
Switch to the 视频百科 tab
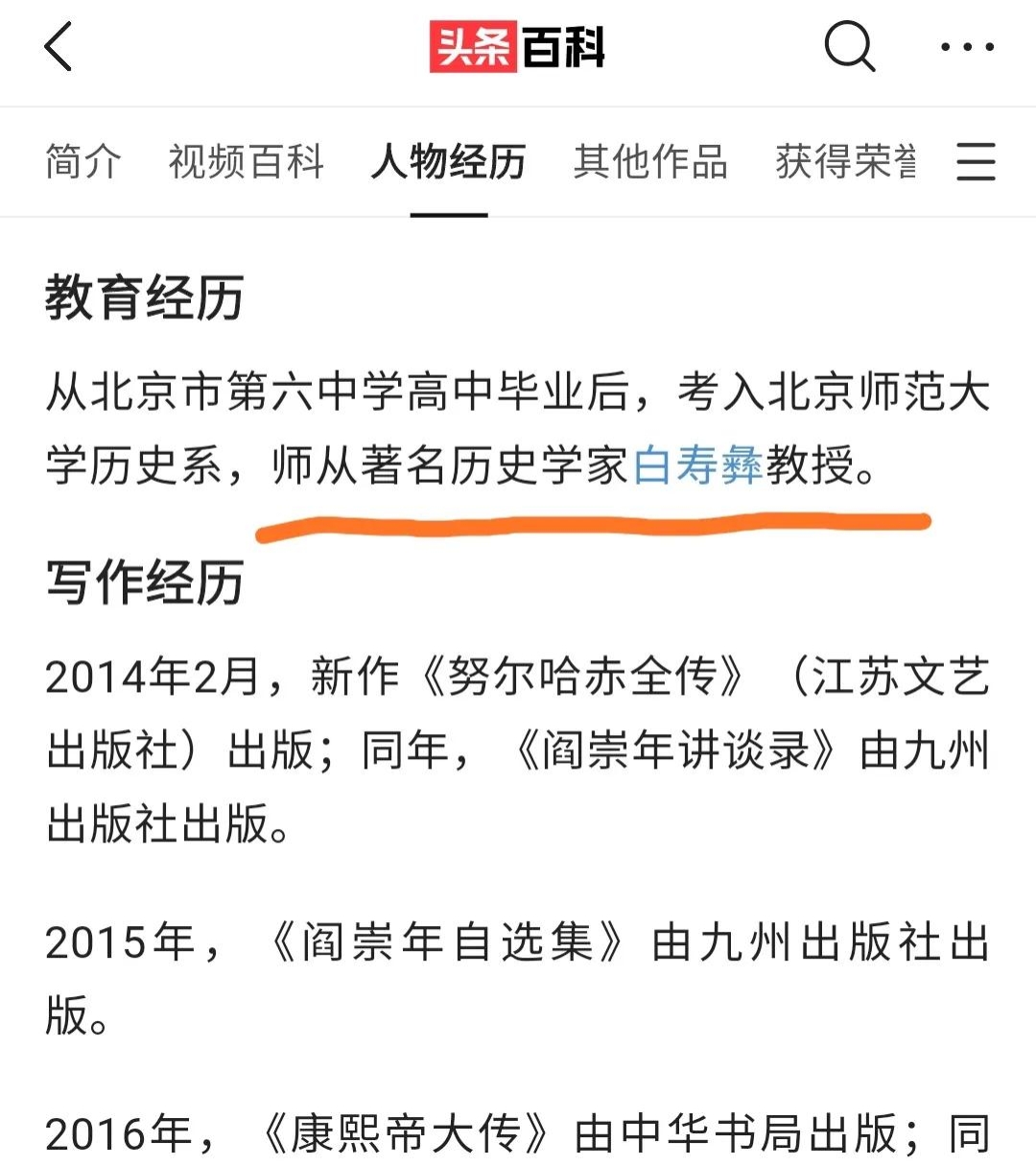[x=246, y=163]
